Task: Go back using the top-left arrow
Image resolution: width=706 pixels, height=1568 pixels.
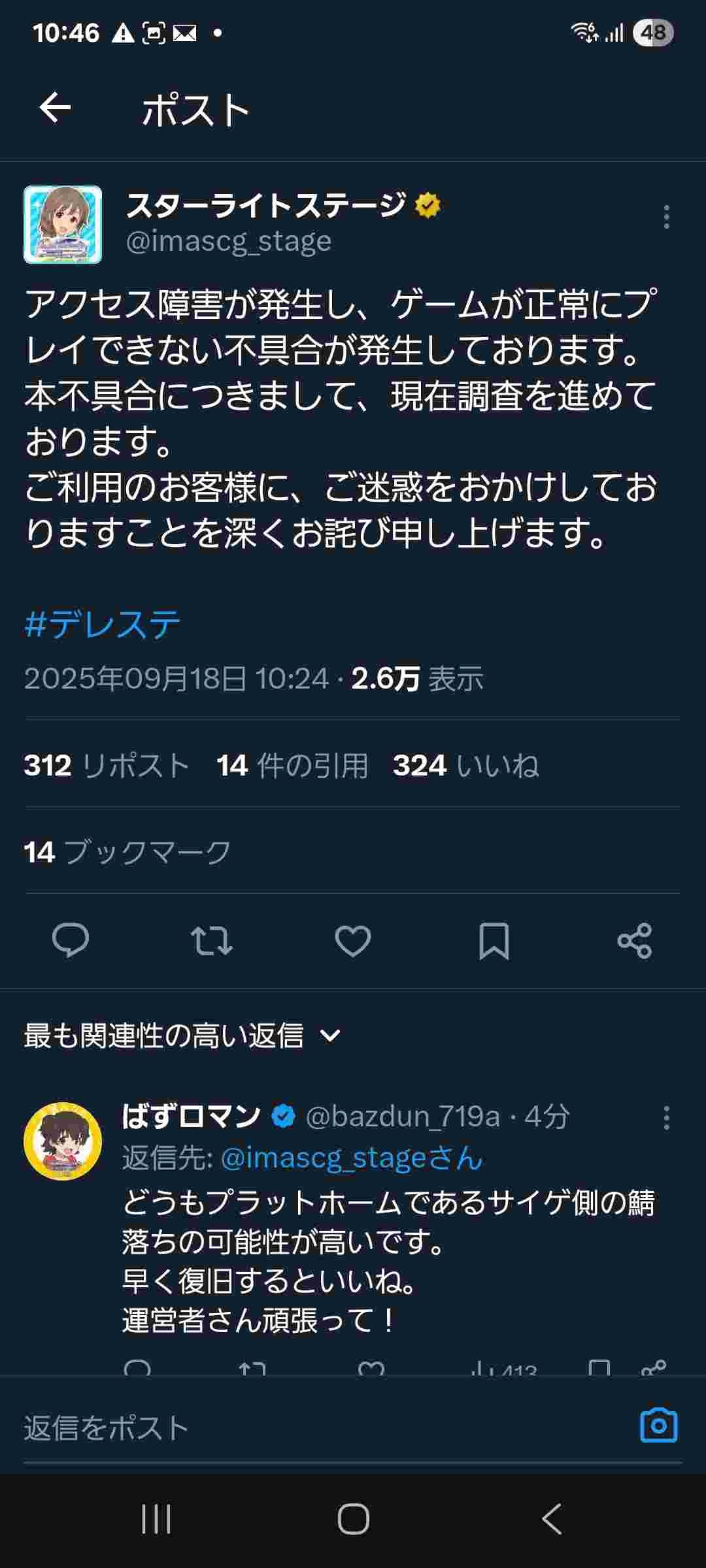Action: 55,108
